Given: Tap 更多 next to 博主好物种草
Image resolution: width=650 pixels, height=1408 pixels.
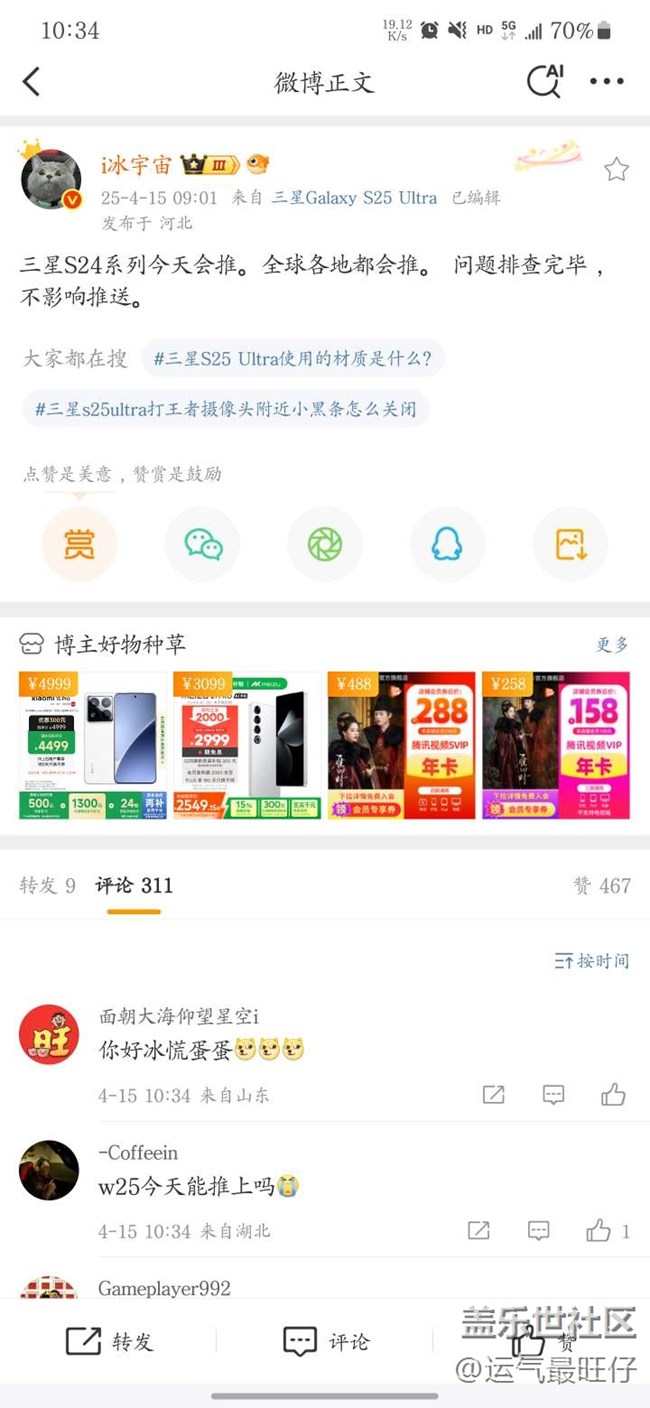Looking at the screenshot, I should (x=612, y=645).
